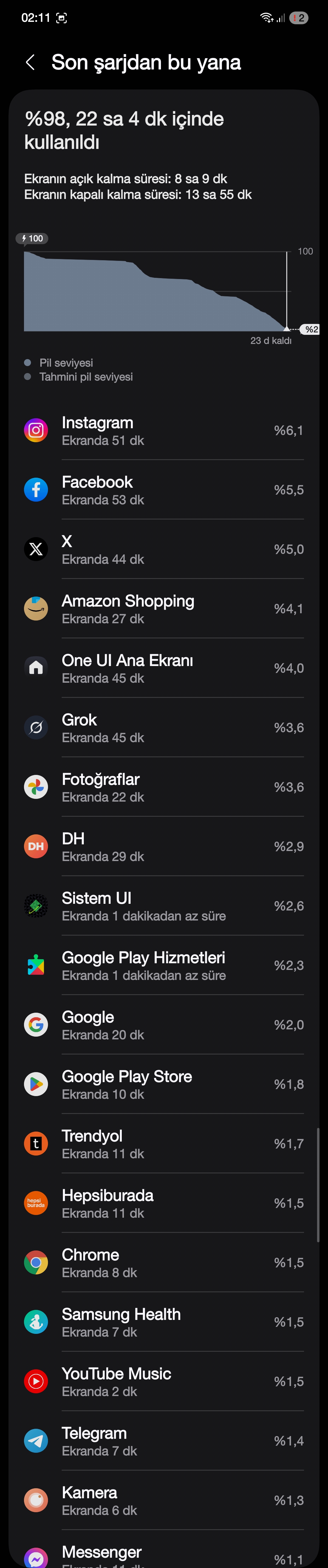
Task: Open Instagram battery usage details
Action: pos(163,431)
